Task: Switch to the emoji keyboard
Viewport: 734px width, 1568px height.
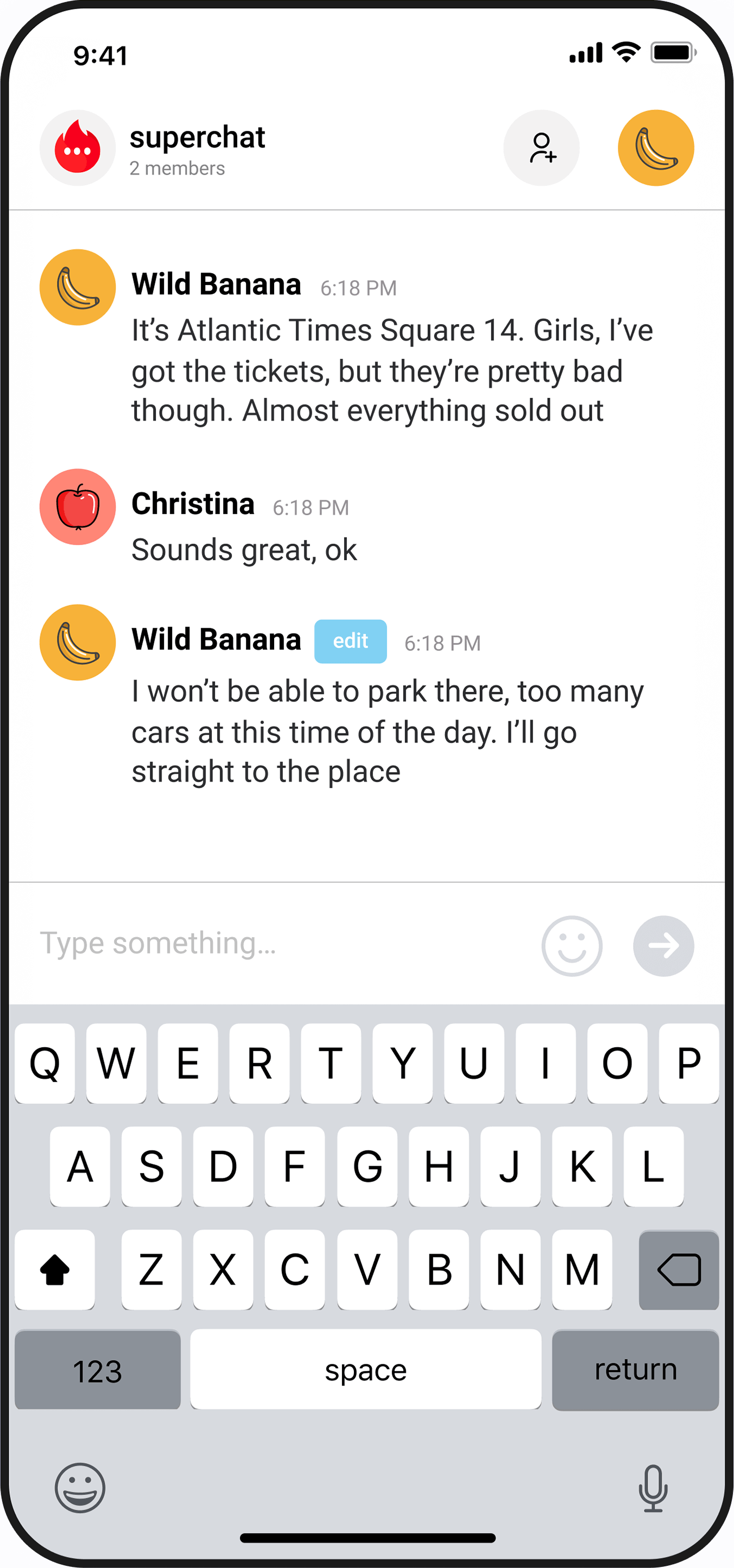Action: [80, 1488]
